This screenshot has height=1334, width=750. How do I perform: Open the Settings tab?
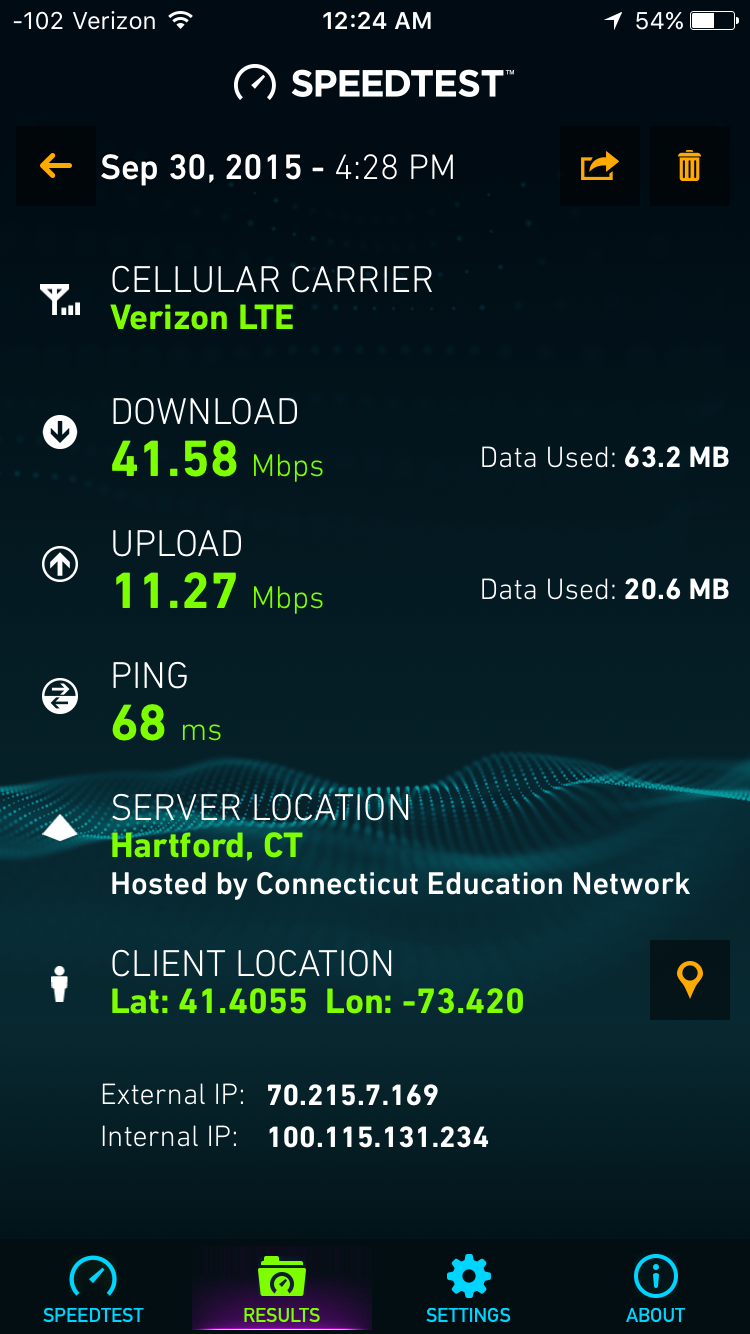[x=468, y=1290]
